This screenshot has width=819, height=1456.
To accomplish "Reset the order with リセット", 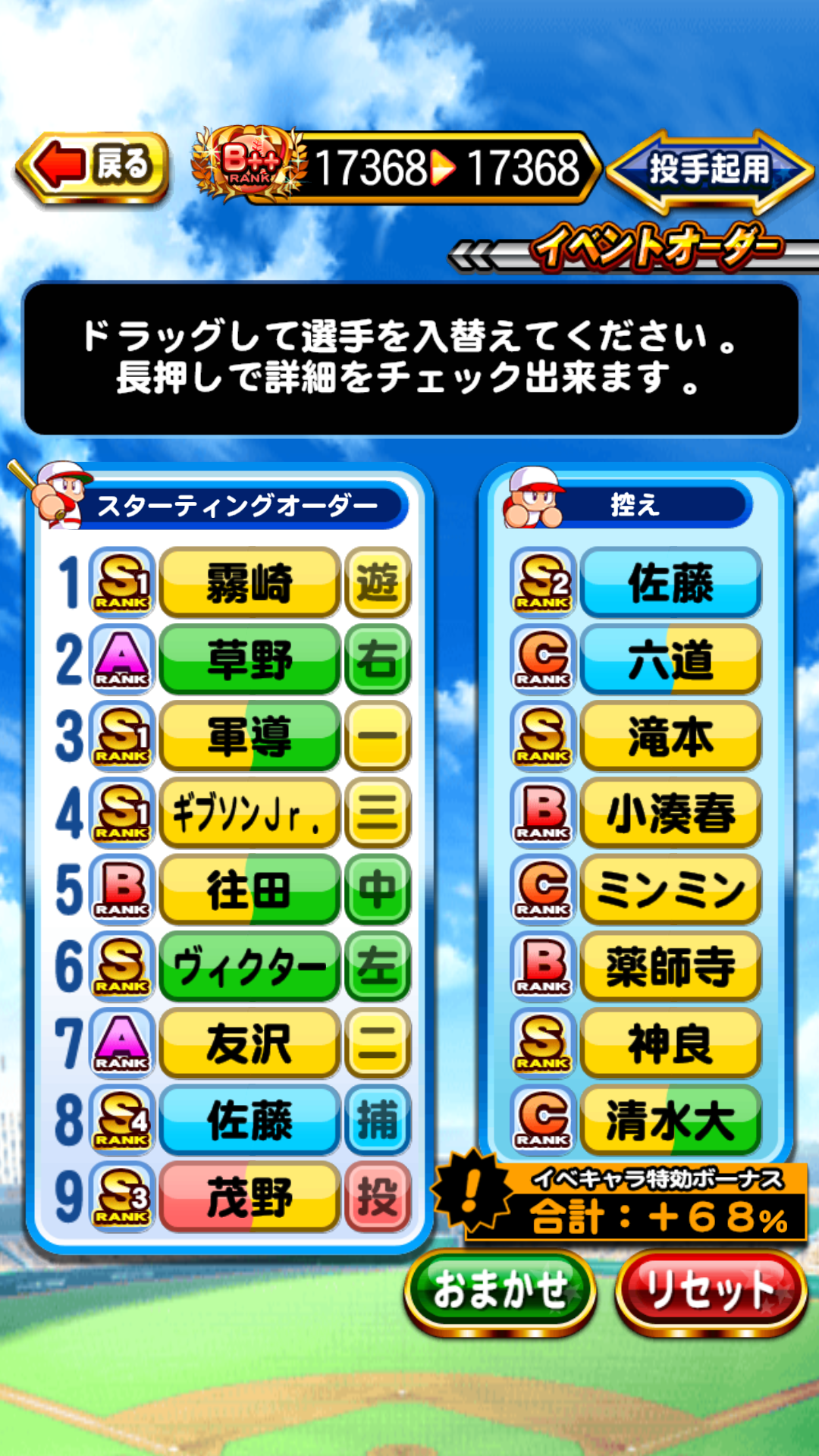I will tap(710, 1289).
